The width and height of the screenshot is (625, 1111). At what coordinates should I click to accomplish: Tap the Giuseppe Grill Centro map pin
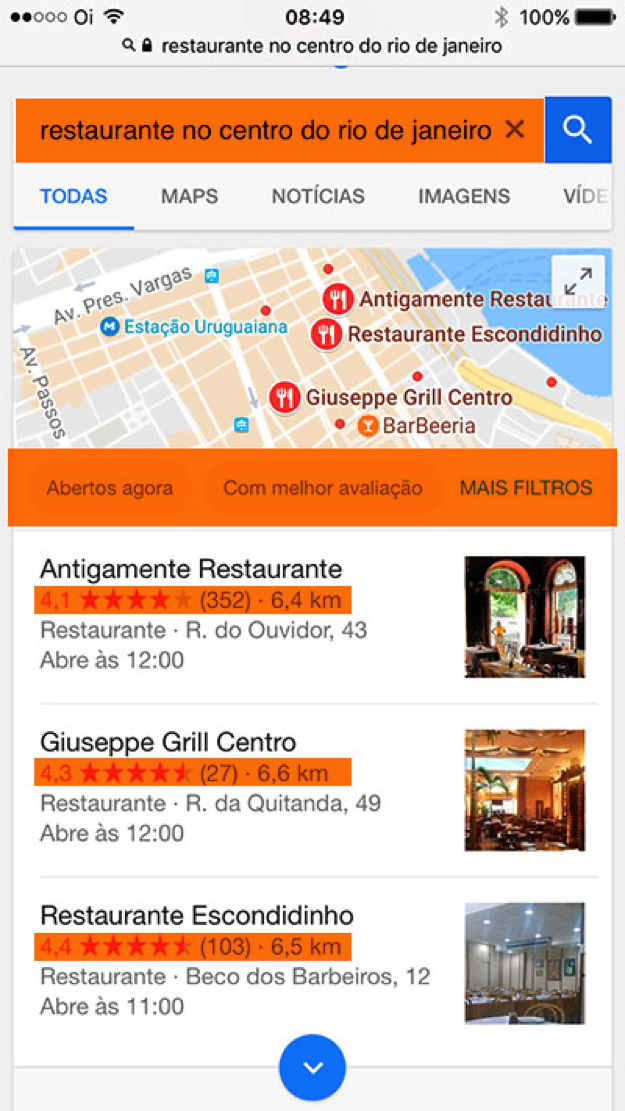tap(285, 397)
